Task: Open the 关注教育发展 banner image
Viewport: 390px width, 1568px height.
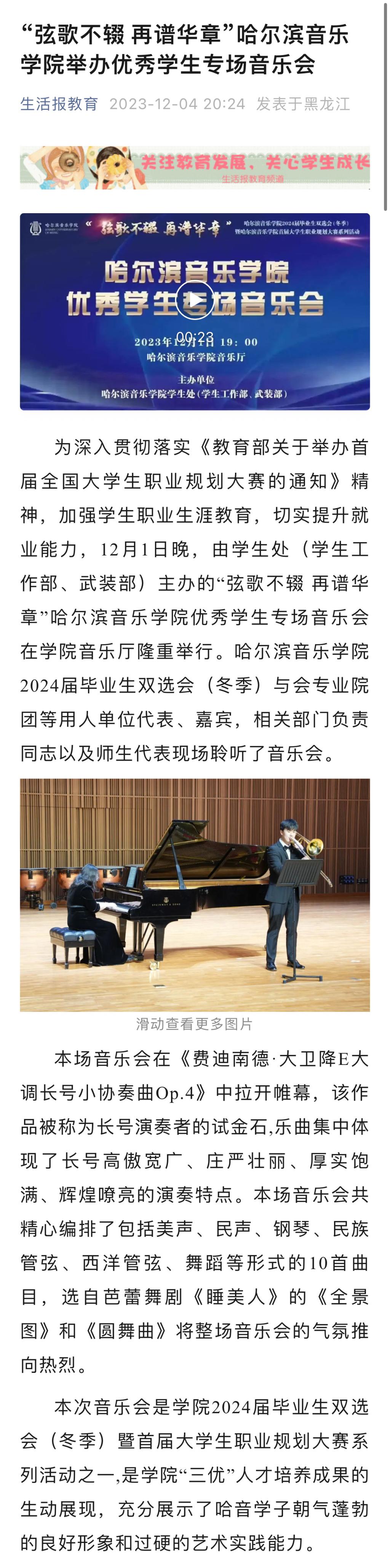Action: [195, 167]
